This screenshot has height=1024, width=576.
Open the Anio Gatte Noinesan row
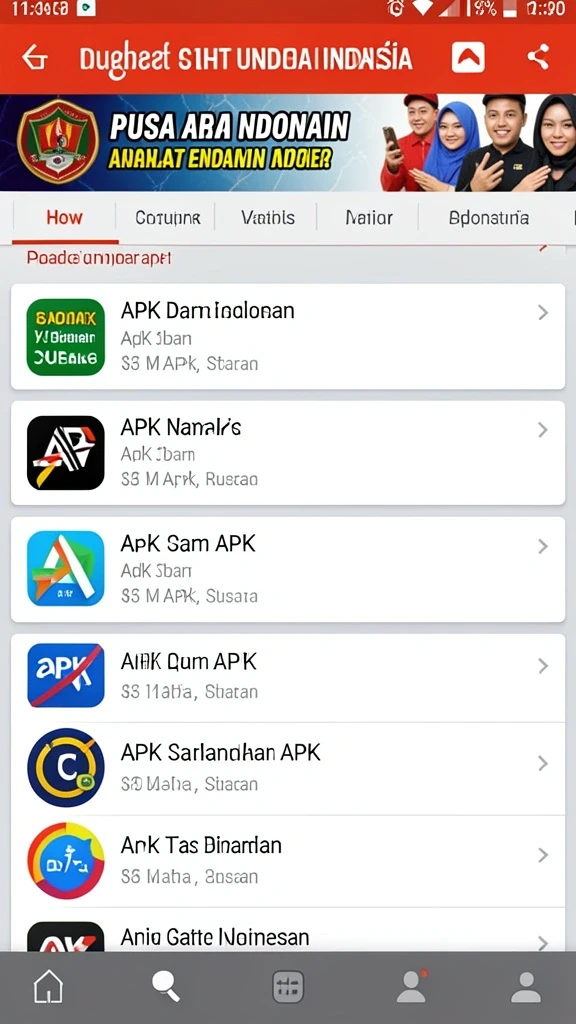click(x=288, y=930)
